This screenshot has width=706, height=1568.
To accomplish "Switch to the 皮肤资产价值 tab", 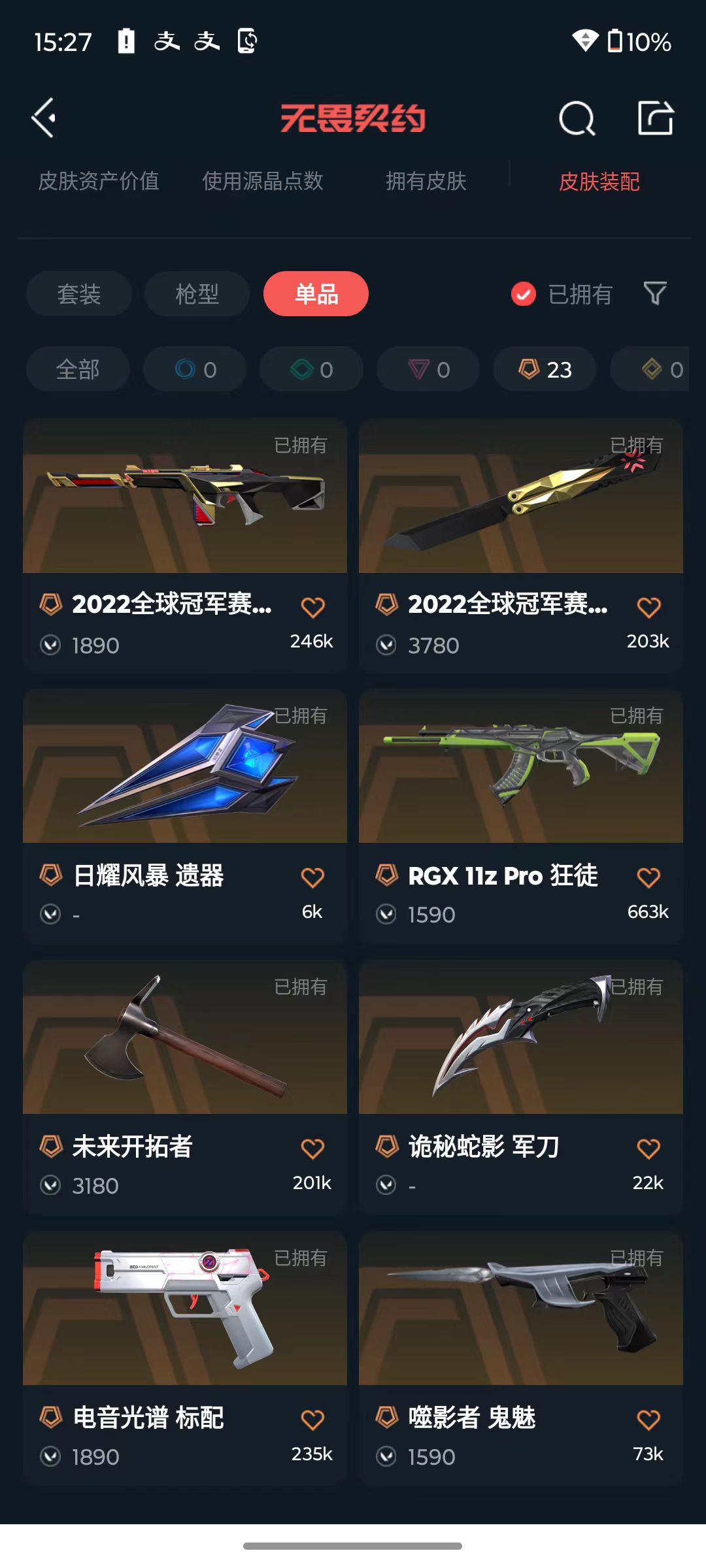I will click(99, 181).
